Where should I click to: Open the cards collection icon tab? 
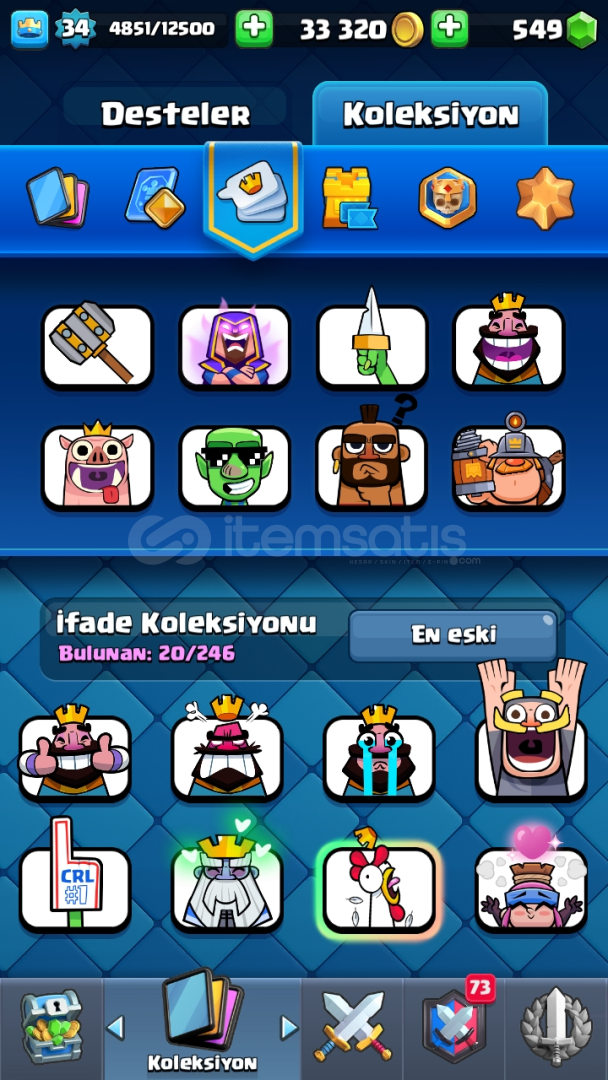pyautogui.click(x=57, y=197)
